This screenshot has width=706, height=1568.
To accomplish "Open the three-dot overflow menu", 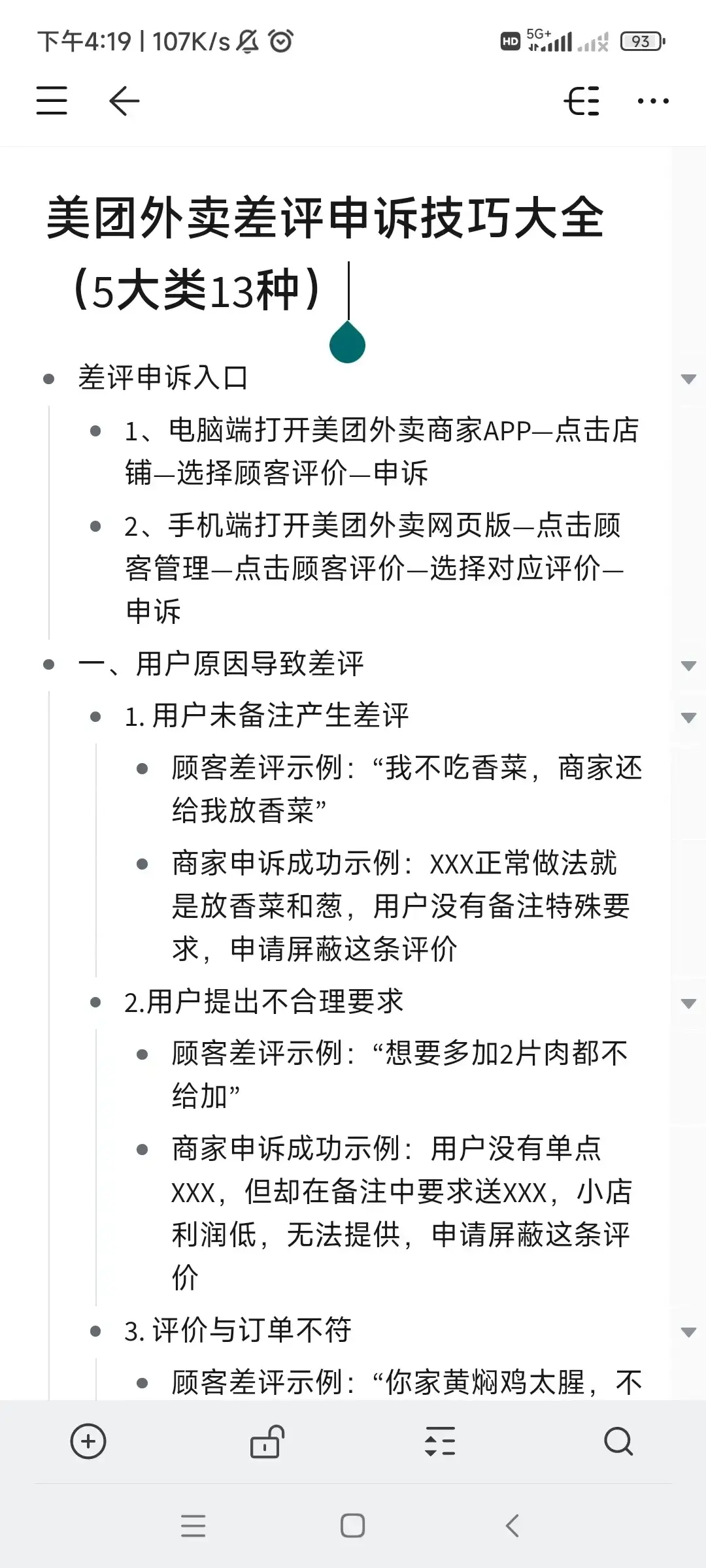I will pyautogui.click(x=653, y=101).
